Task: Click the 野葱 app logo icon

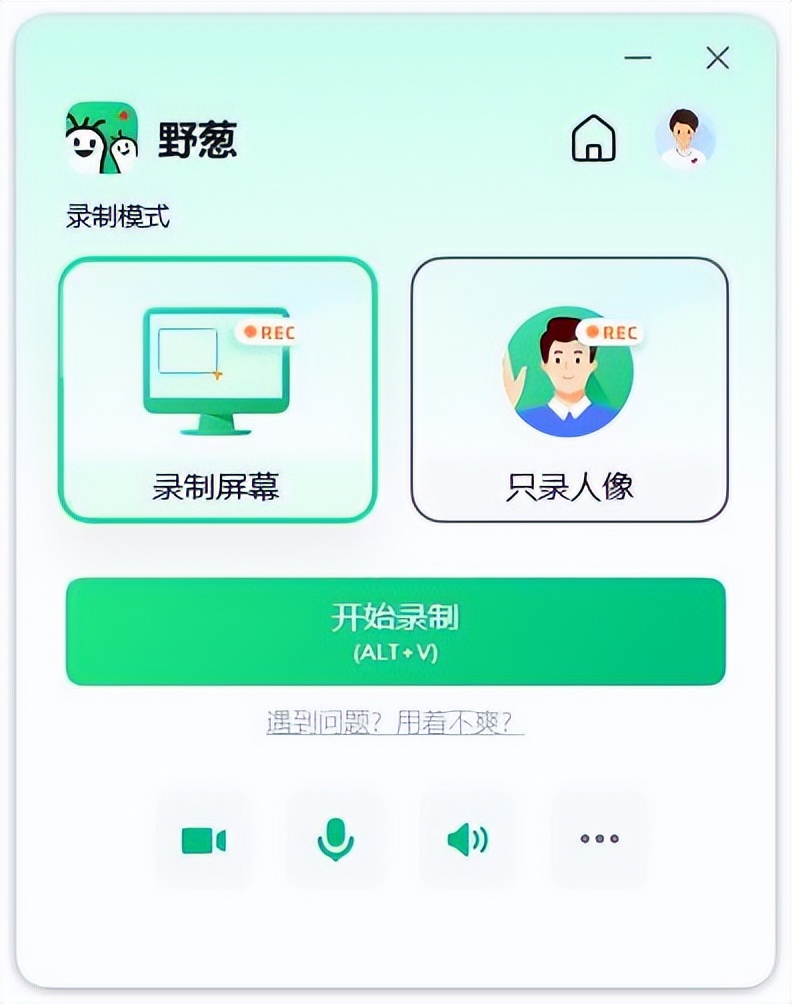Action: (x=103, y=139)
